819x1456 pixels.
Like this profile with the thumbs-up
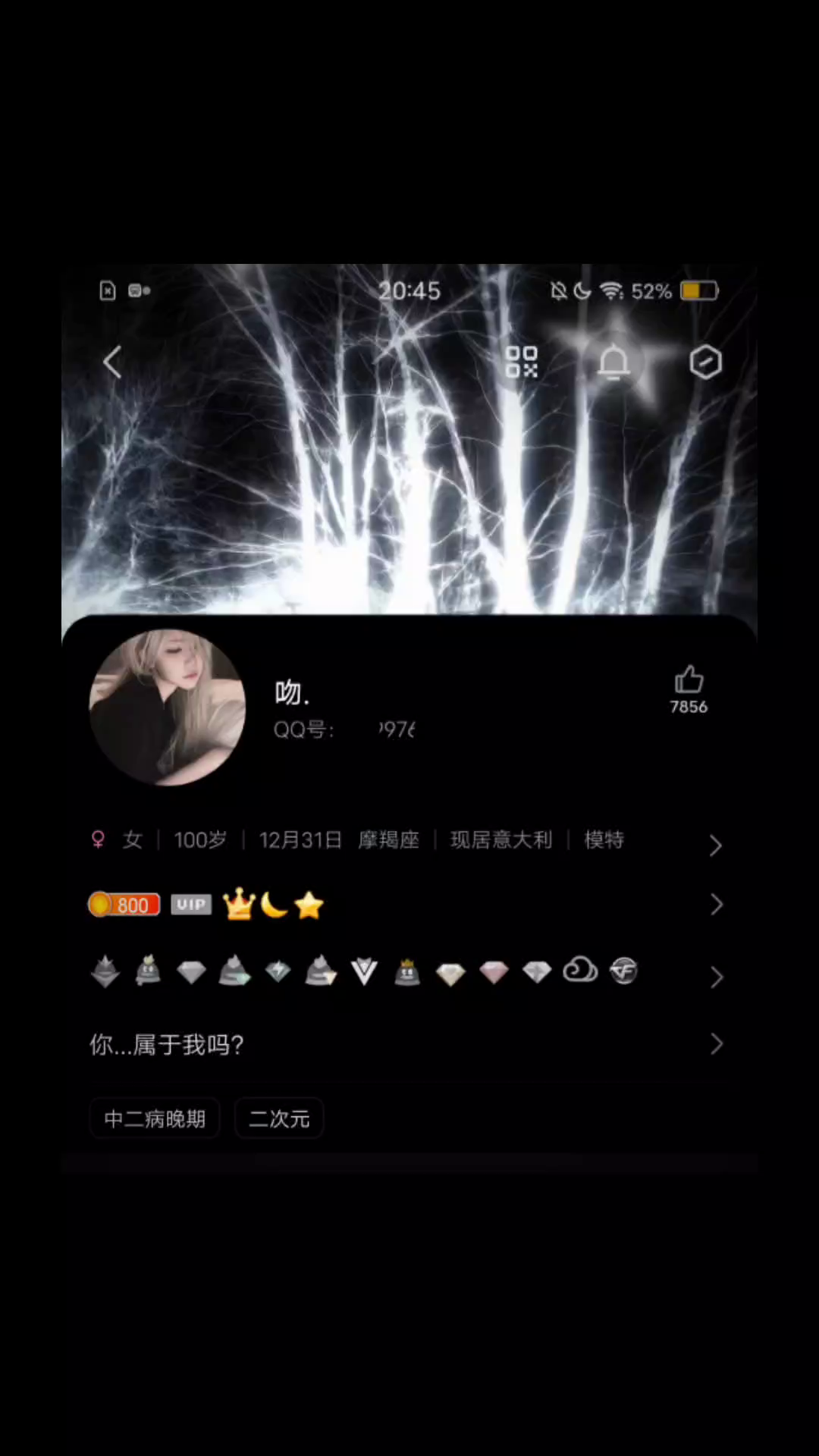click(x=689, y=680)
